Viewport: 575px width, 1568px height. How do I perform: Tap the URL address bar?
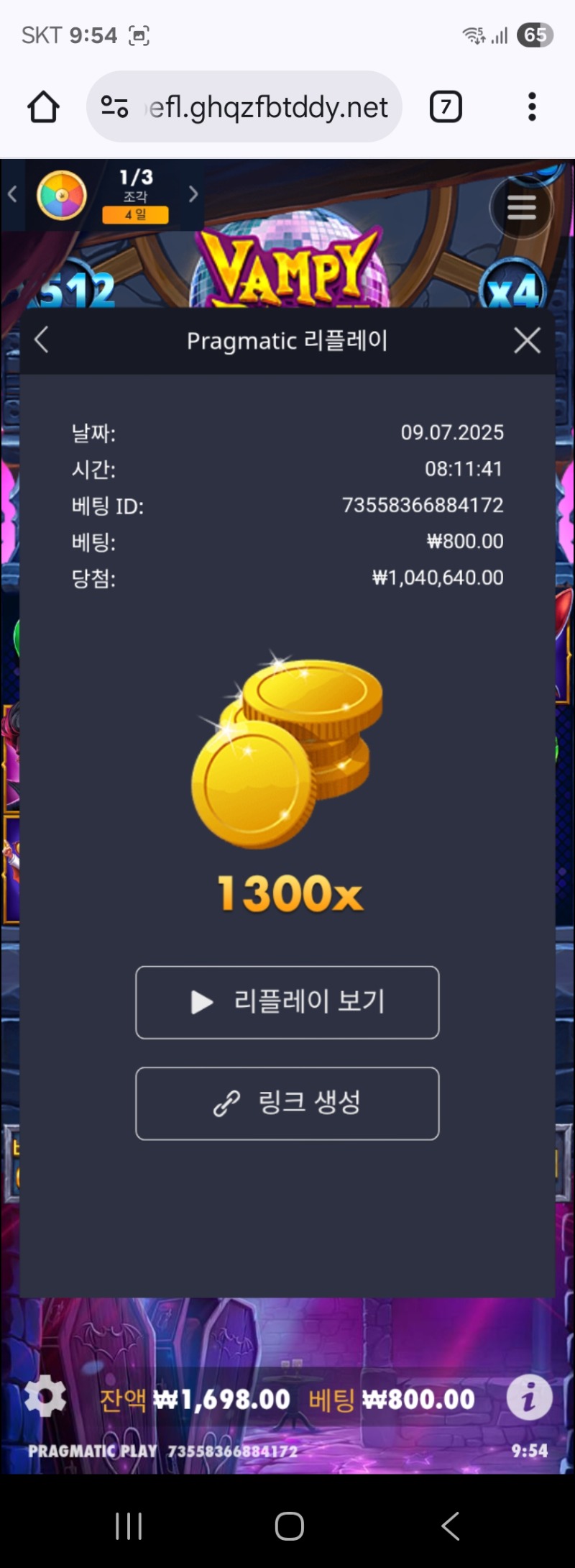coord(266,107)
